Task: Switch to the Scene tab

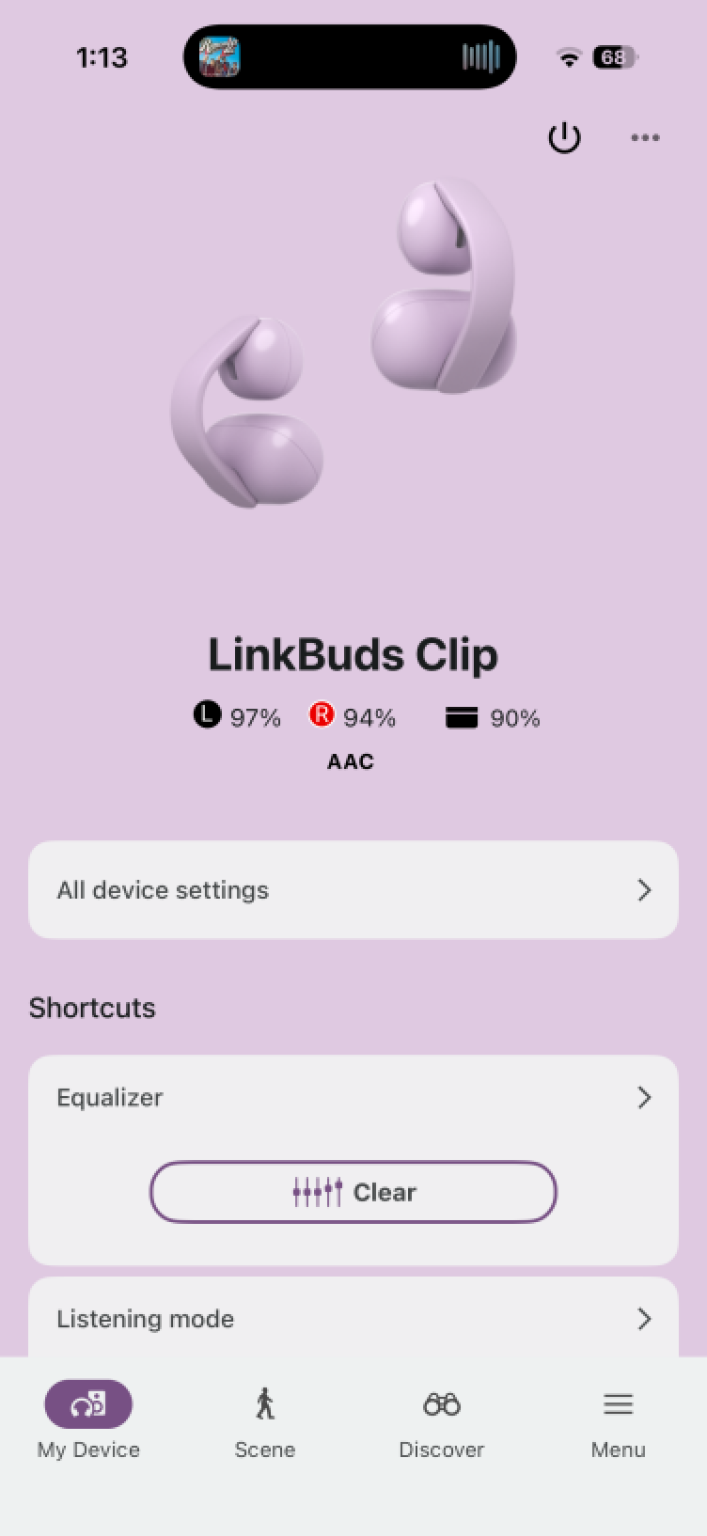Action: tap(265, 1421)
